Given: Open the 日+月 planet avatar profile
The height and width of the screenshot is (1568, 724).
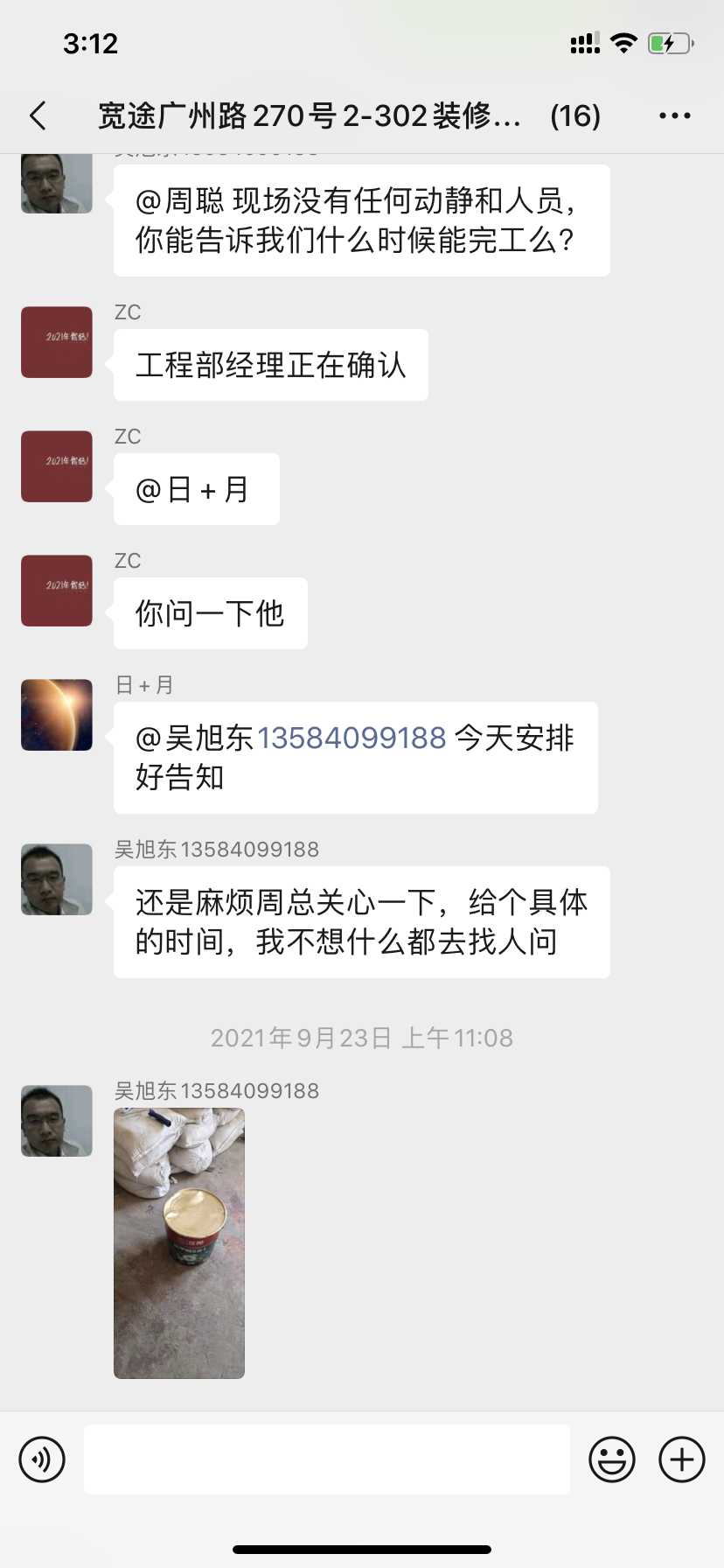Looking at the screenshot, I should (57, 715).
